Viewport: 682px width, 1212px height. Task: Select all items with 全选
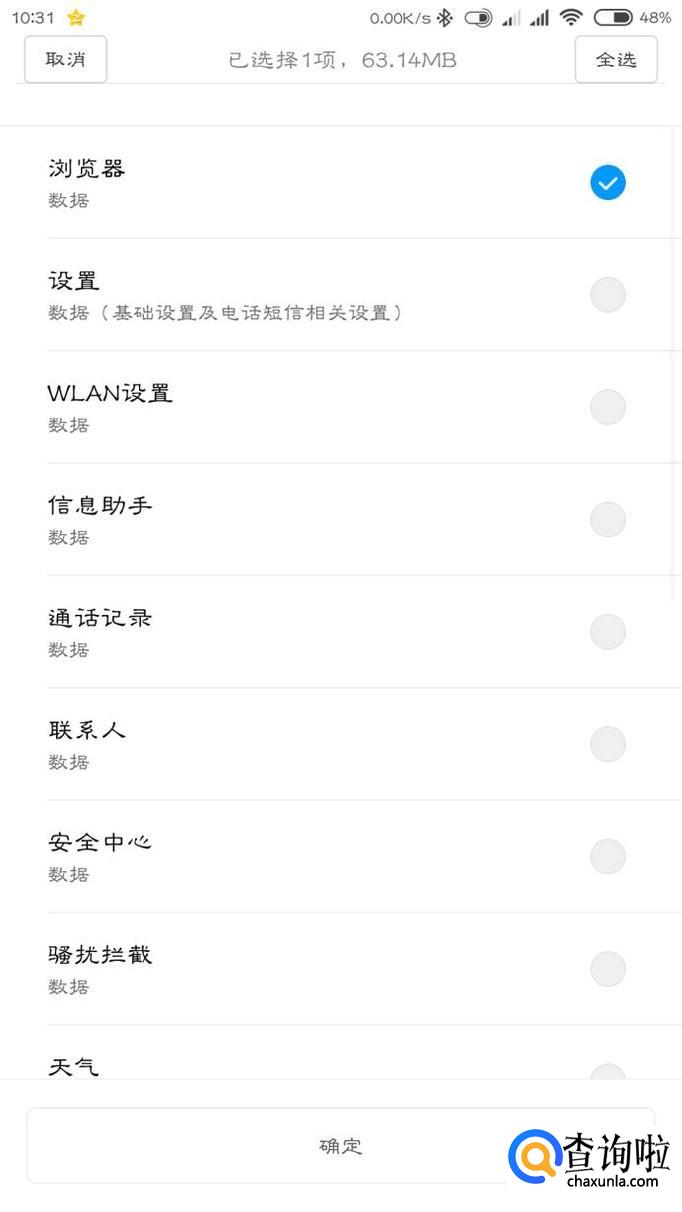pos(616,60)
